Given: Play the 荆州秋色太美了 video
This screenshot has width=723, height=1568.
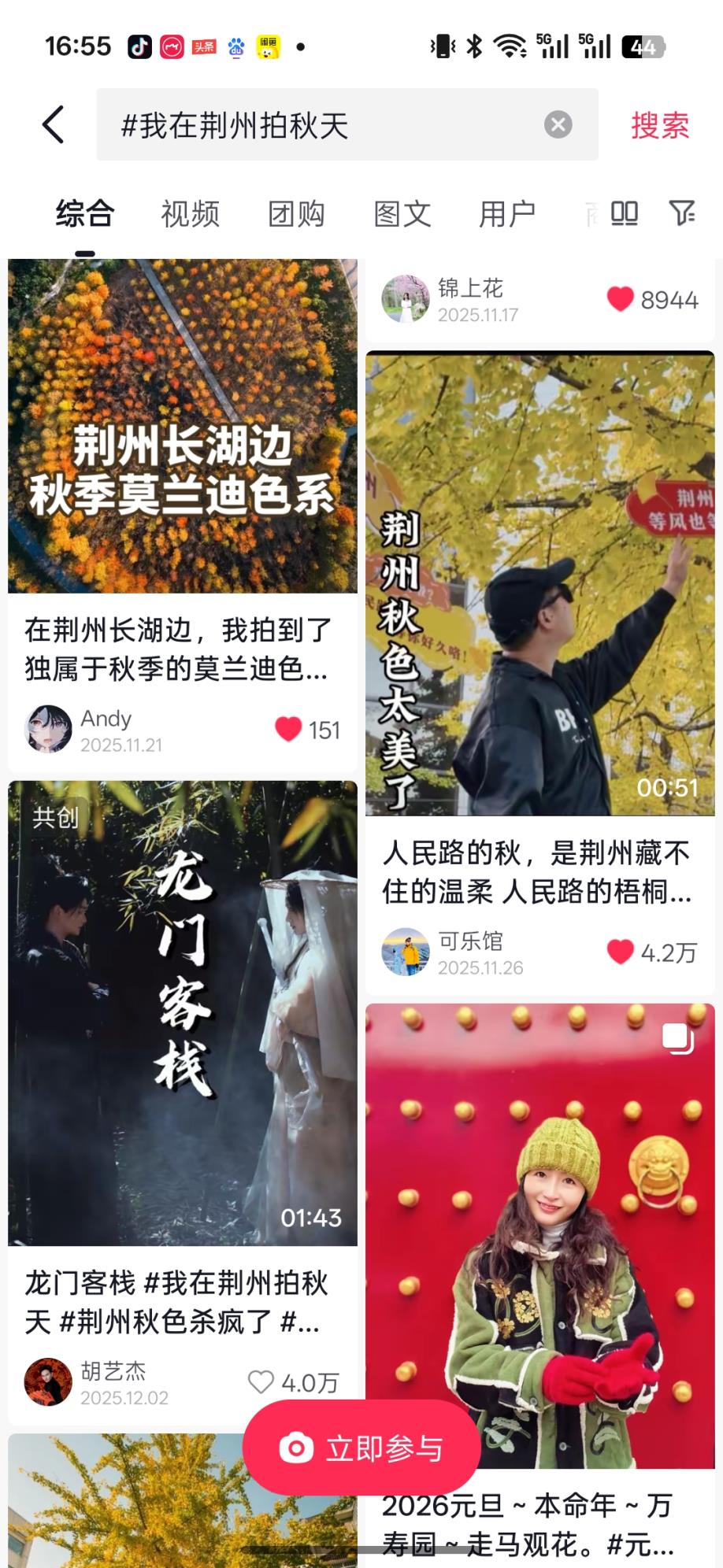Looking at the screenshot, I should pos(539,583).
